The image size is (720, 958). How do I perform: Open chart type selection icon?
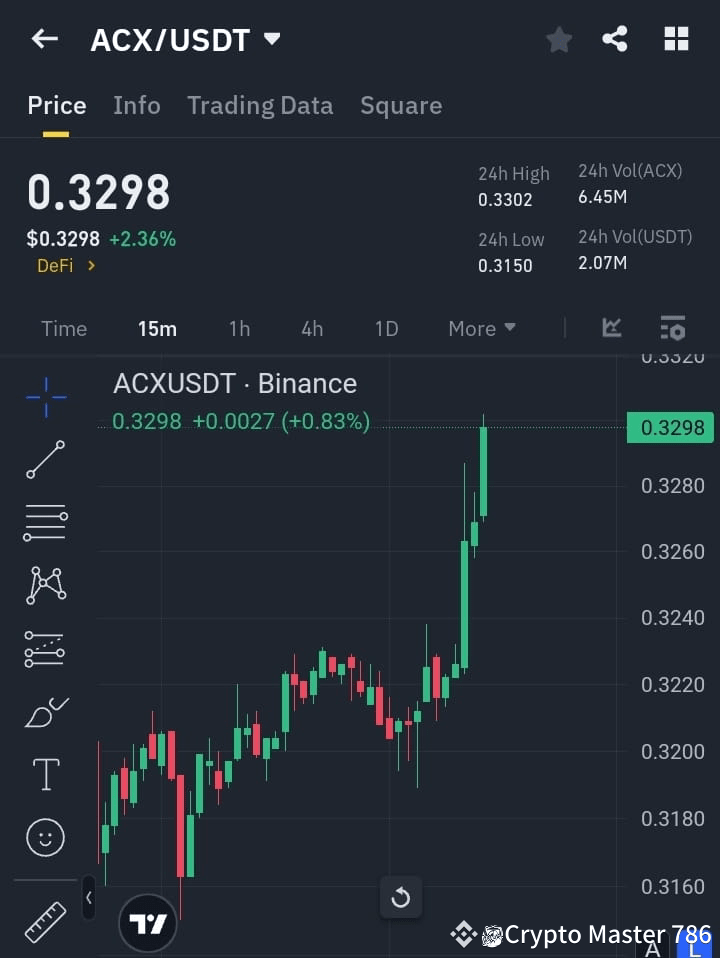point(611,328)
